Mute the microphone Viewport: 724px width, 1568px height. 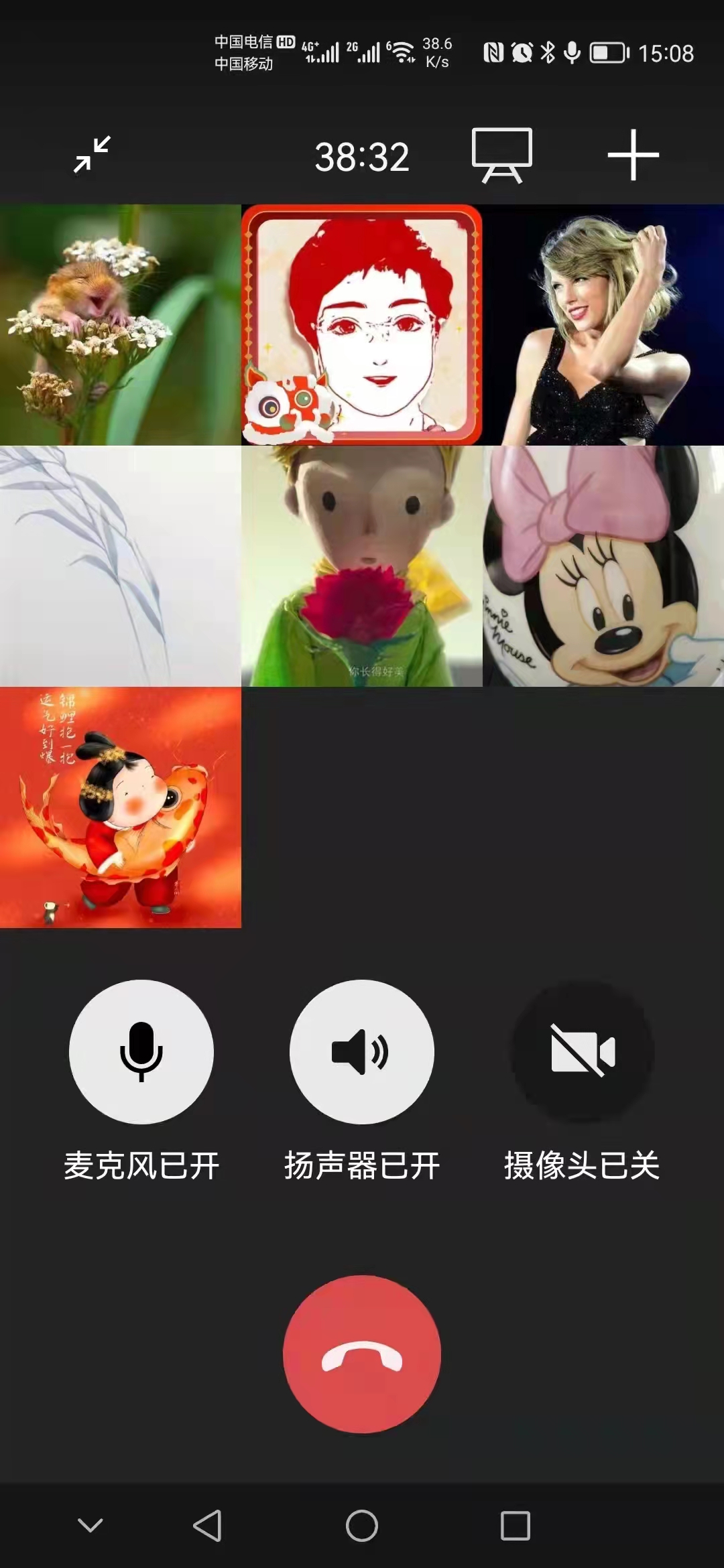(x=141, y=1051)
